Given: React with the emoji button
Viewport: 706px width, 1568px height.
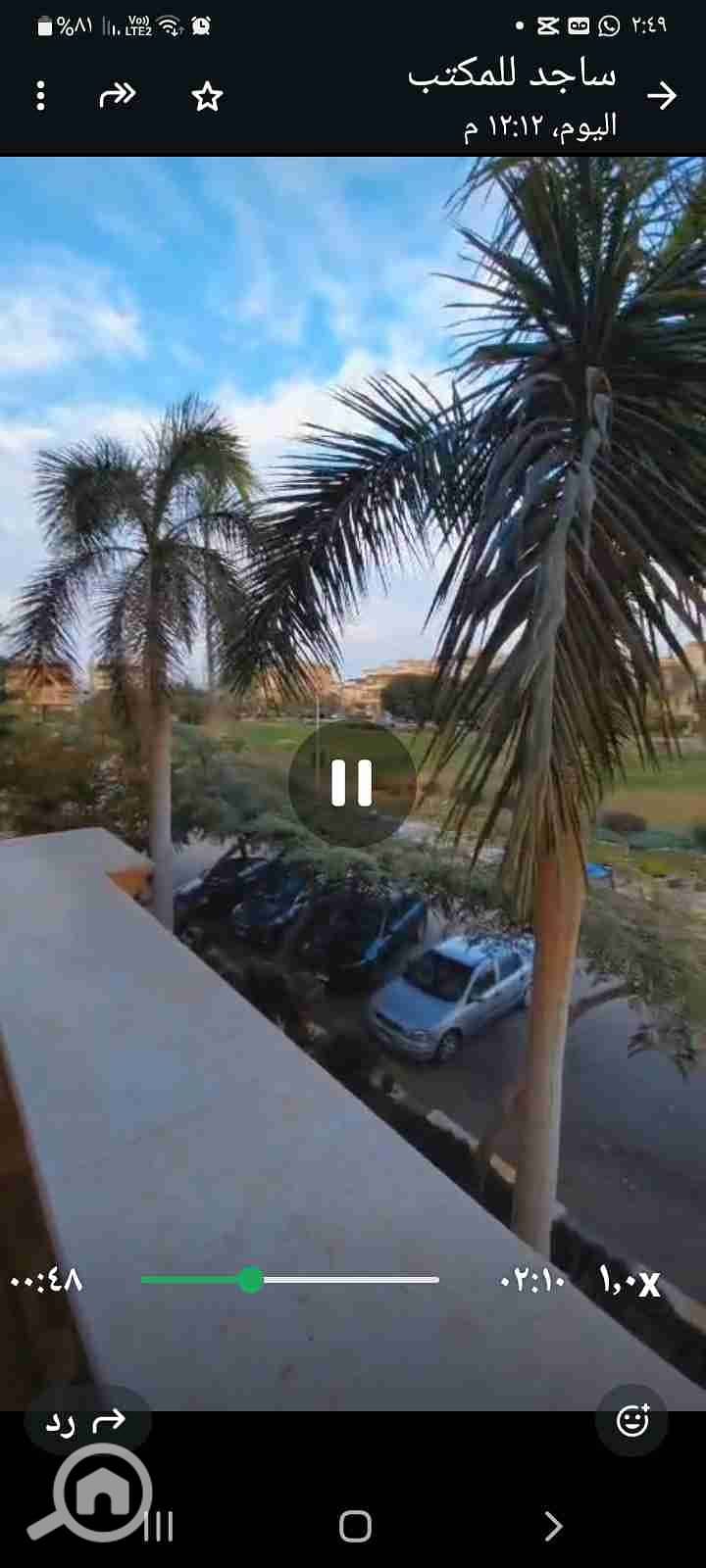Looking at the screenshot, I should 632,1420.
